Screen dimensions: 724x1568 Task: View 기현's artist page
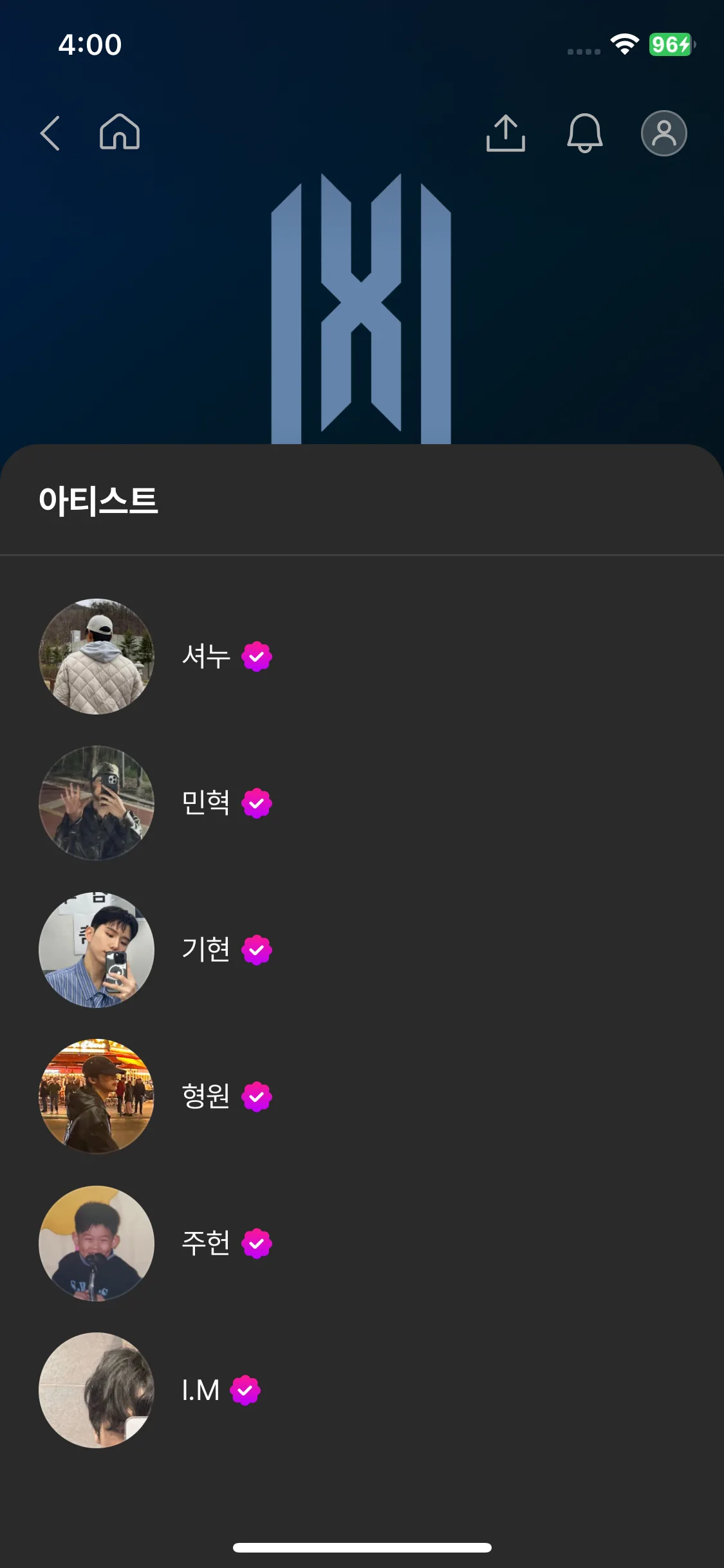coord(205,949)
